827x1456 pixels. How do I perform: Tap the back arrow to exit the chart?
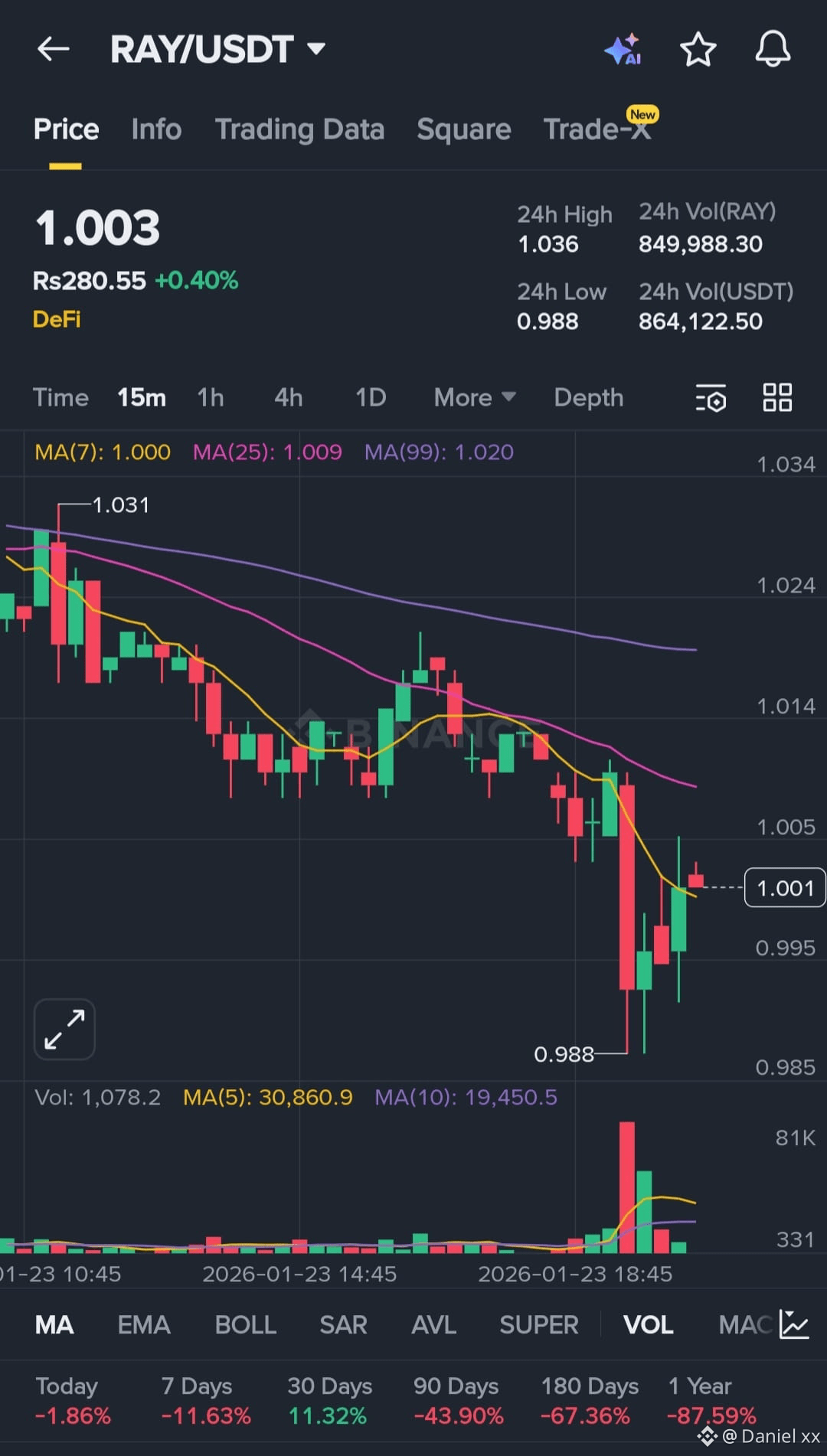point(52,48)
